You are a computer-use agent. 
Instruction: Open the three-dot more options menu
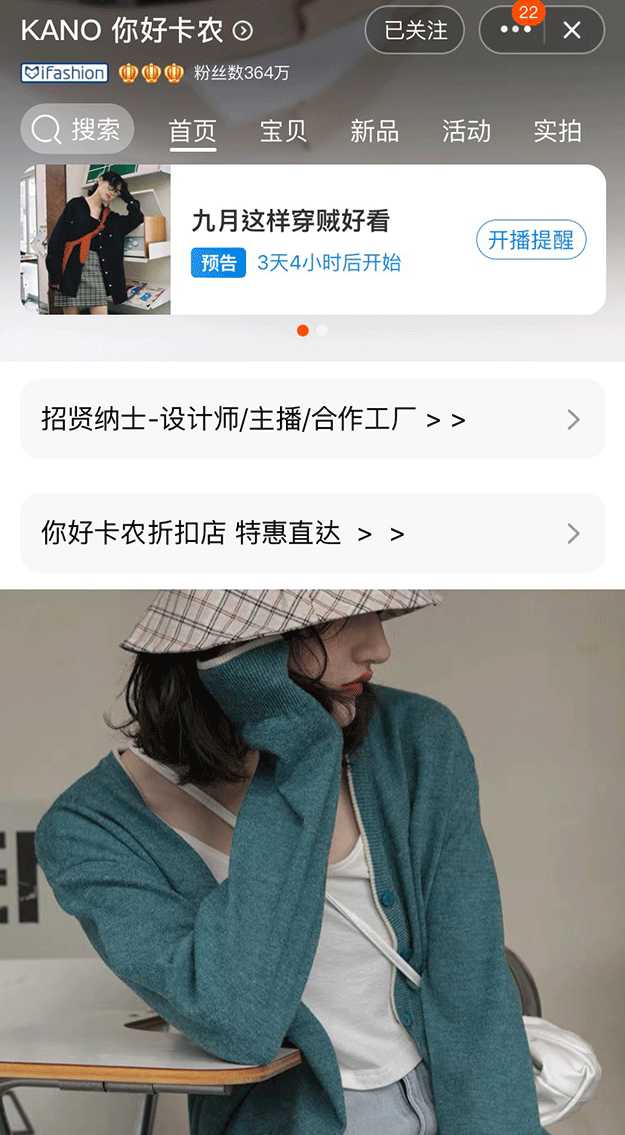pyautogui.click(x=515, y=31)
